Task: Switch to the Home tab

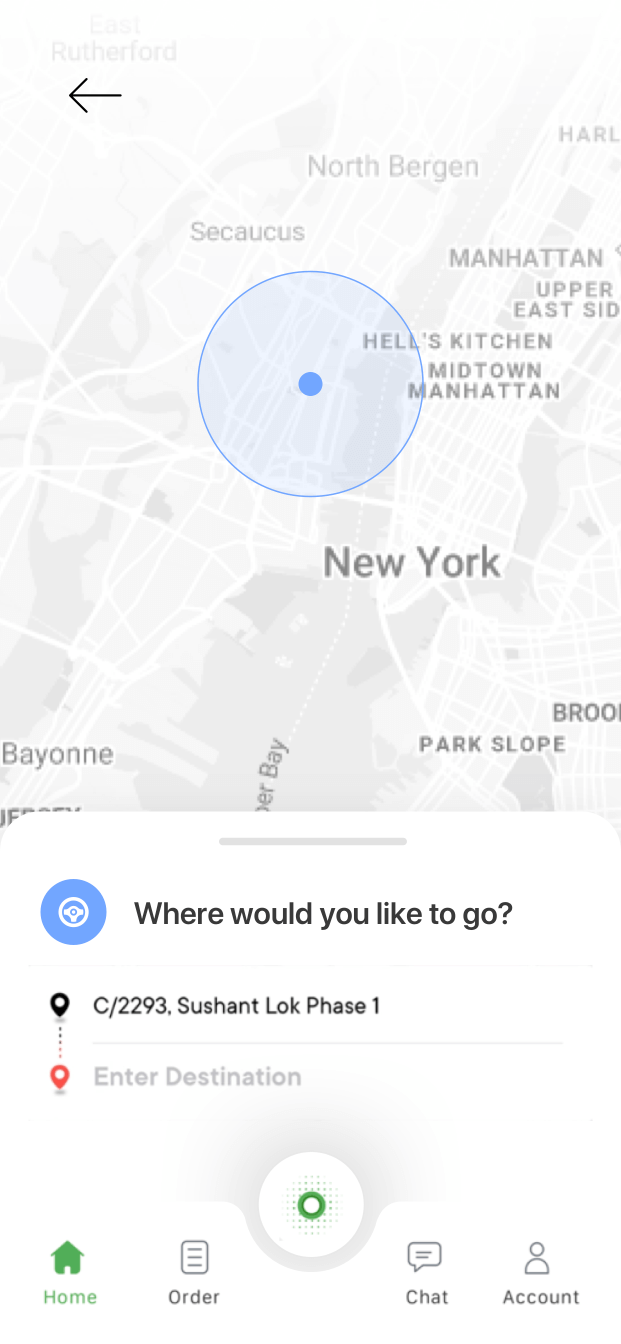Action: (x=69, y=1272)
